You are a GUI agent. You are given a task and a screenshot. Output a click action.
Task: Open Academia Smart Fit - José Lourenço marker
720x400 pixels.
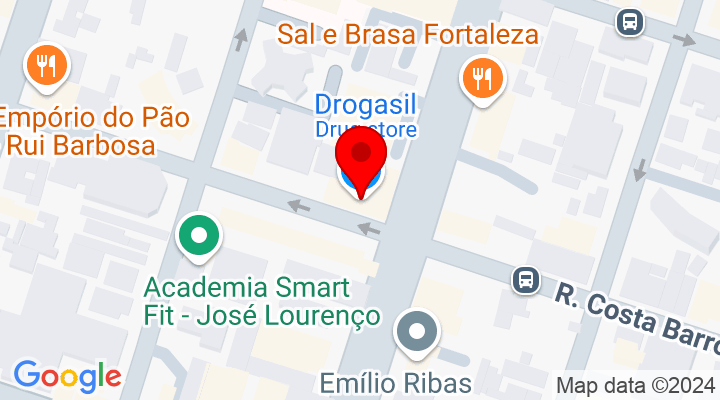coord(198,238)
